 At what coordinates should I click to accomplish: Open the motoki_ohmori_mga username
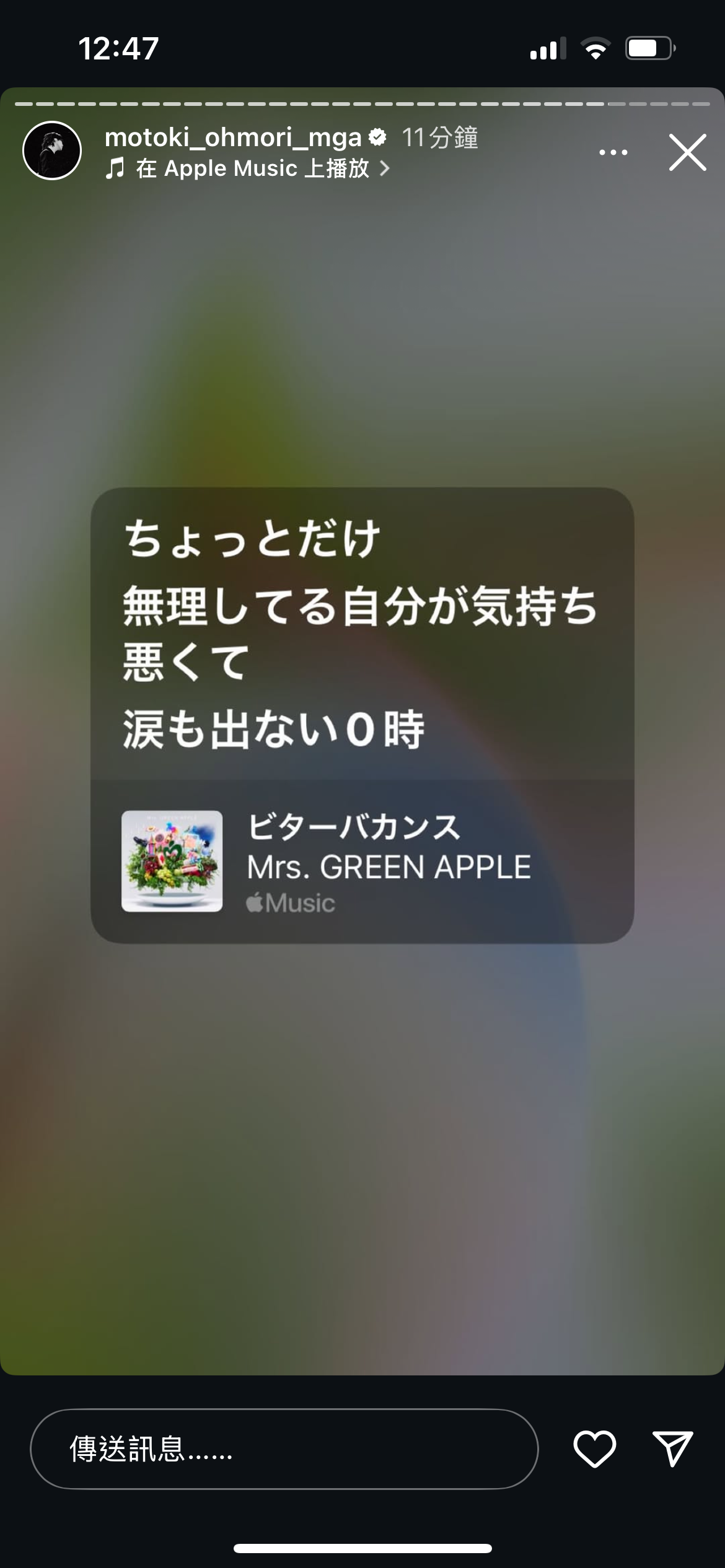click(x=233, y=137)
